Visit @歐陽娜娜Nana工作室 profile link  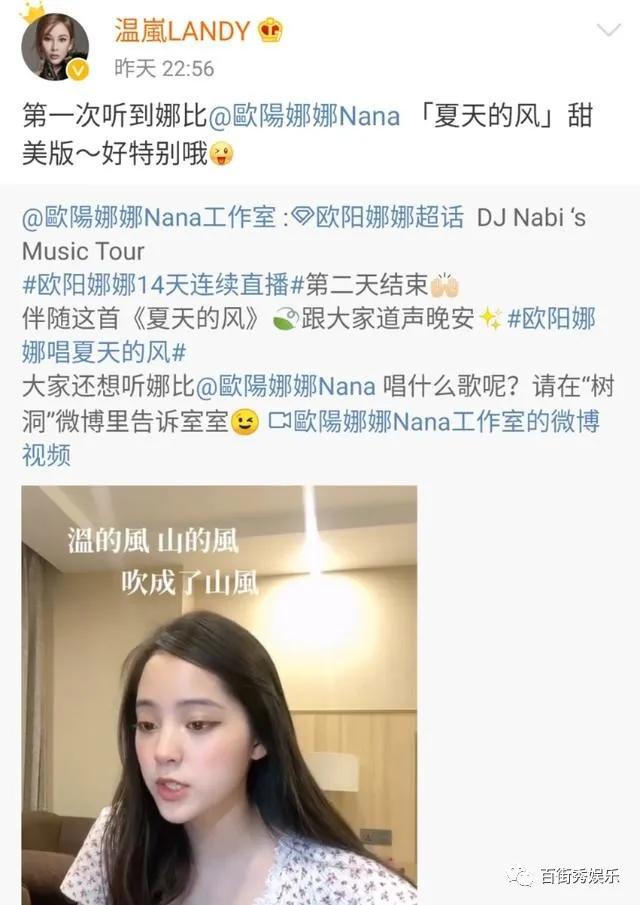[148, 217]
